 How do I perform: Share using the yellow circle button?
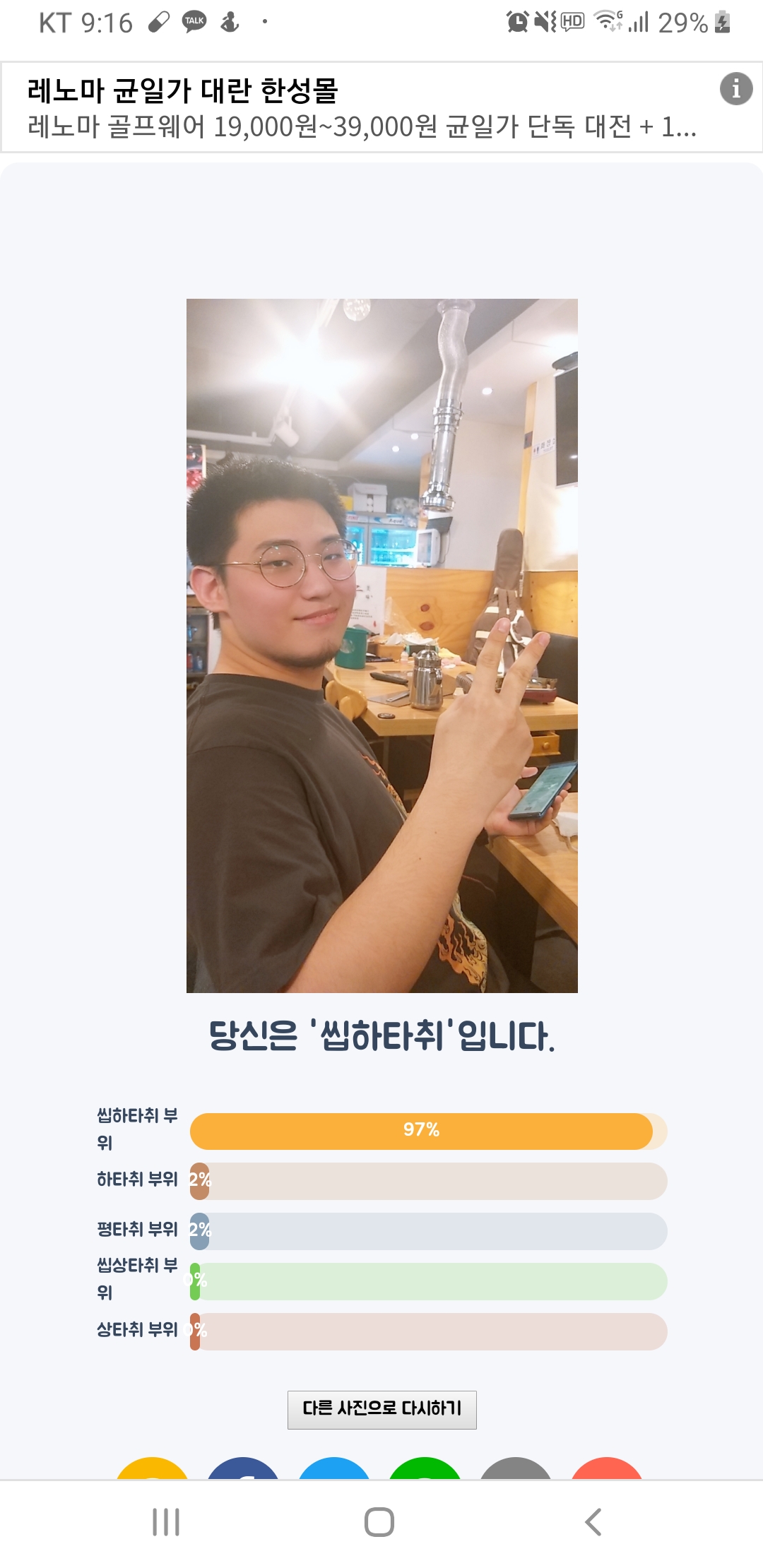click(x=152, y=1469)
